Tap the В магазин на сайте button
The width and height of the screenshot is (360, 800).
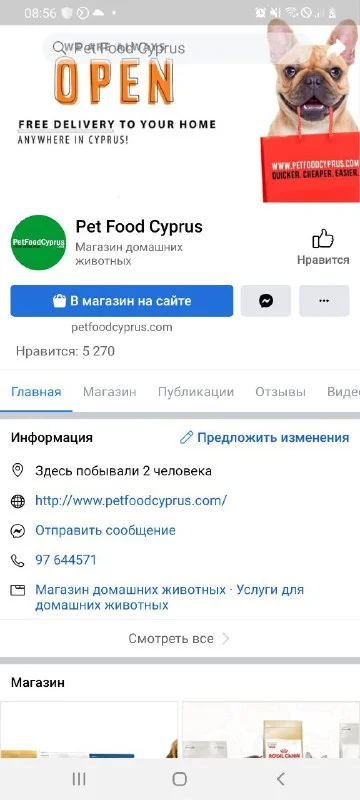tap(122, 301)
